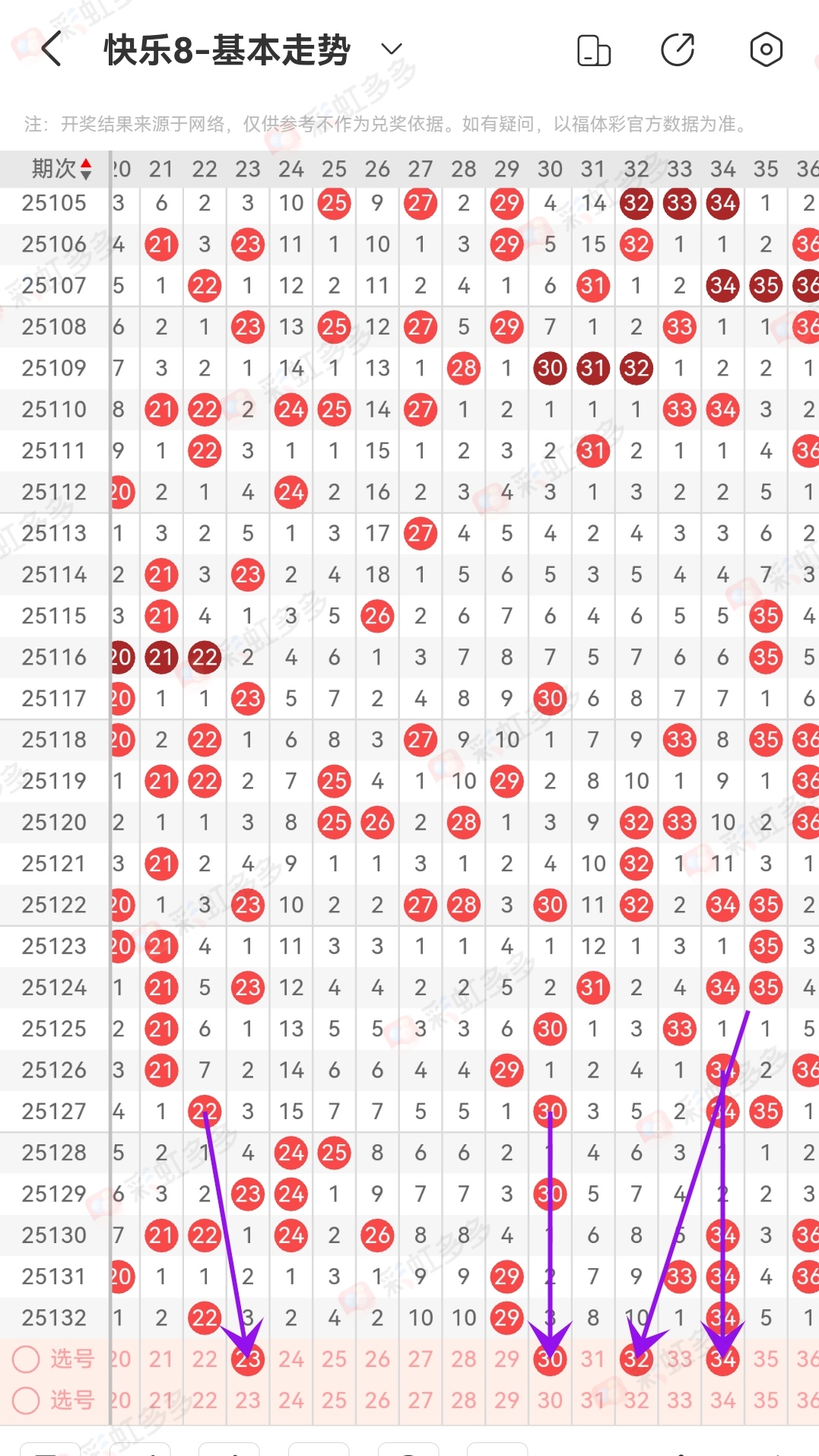Image resolution: width=819 pixels, height=1456 pixels.
Task: Select the 选号 radio beside the highlighted picks
Action: [27, 1359]
